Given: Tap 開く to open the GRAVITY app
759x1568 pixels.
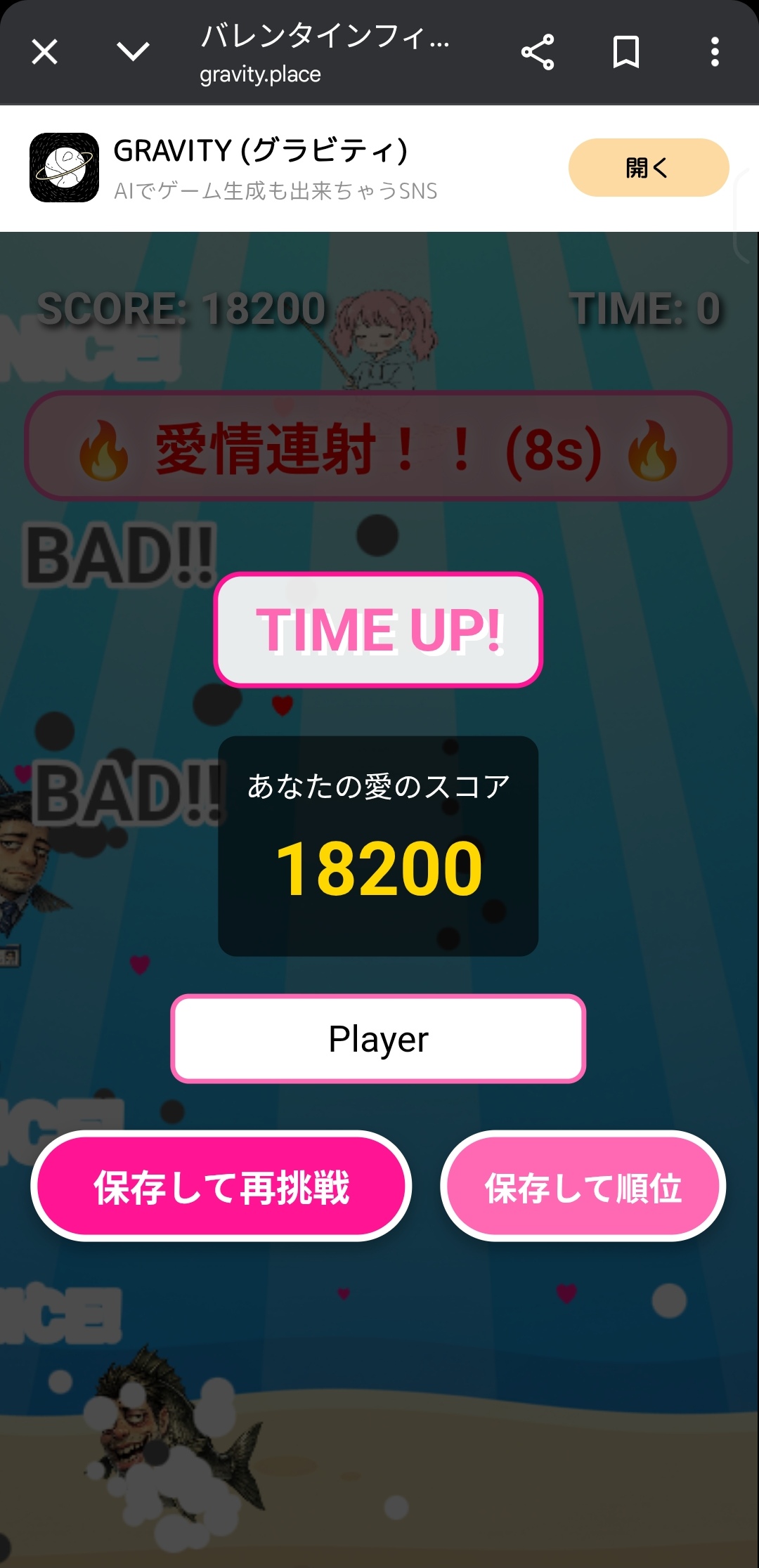Looking at the screenshot, I should (648, 168).
